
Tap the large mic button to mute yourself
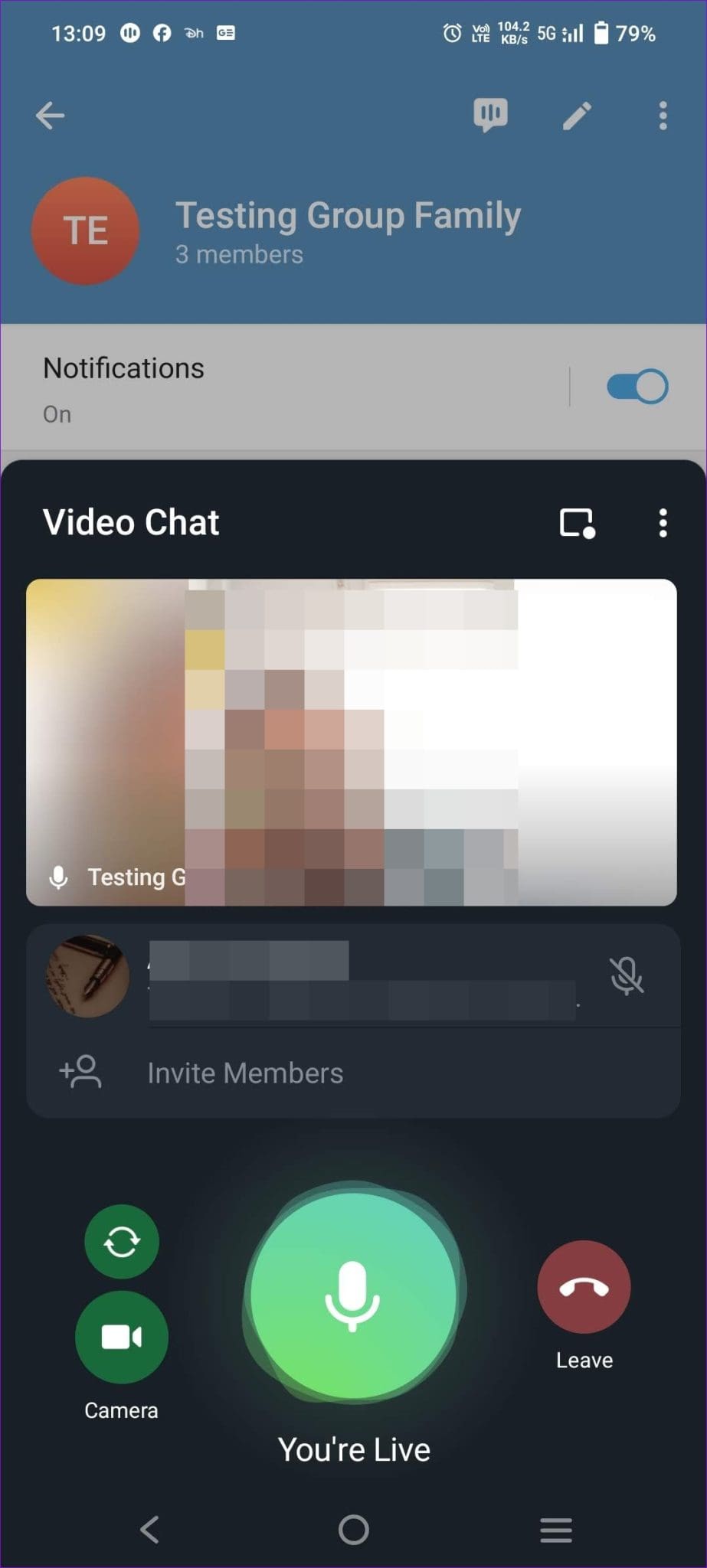coord(353,1294)
